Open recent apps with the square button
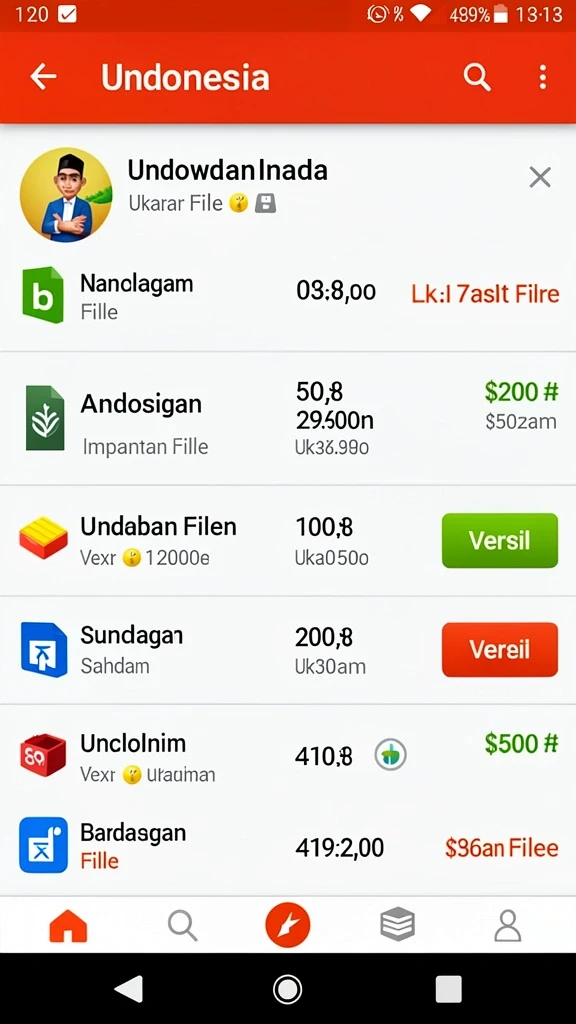 449,989
